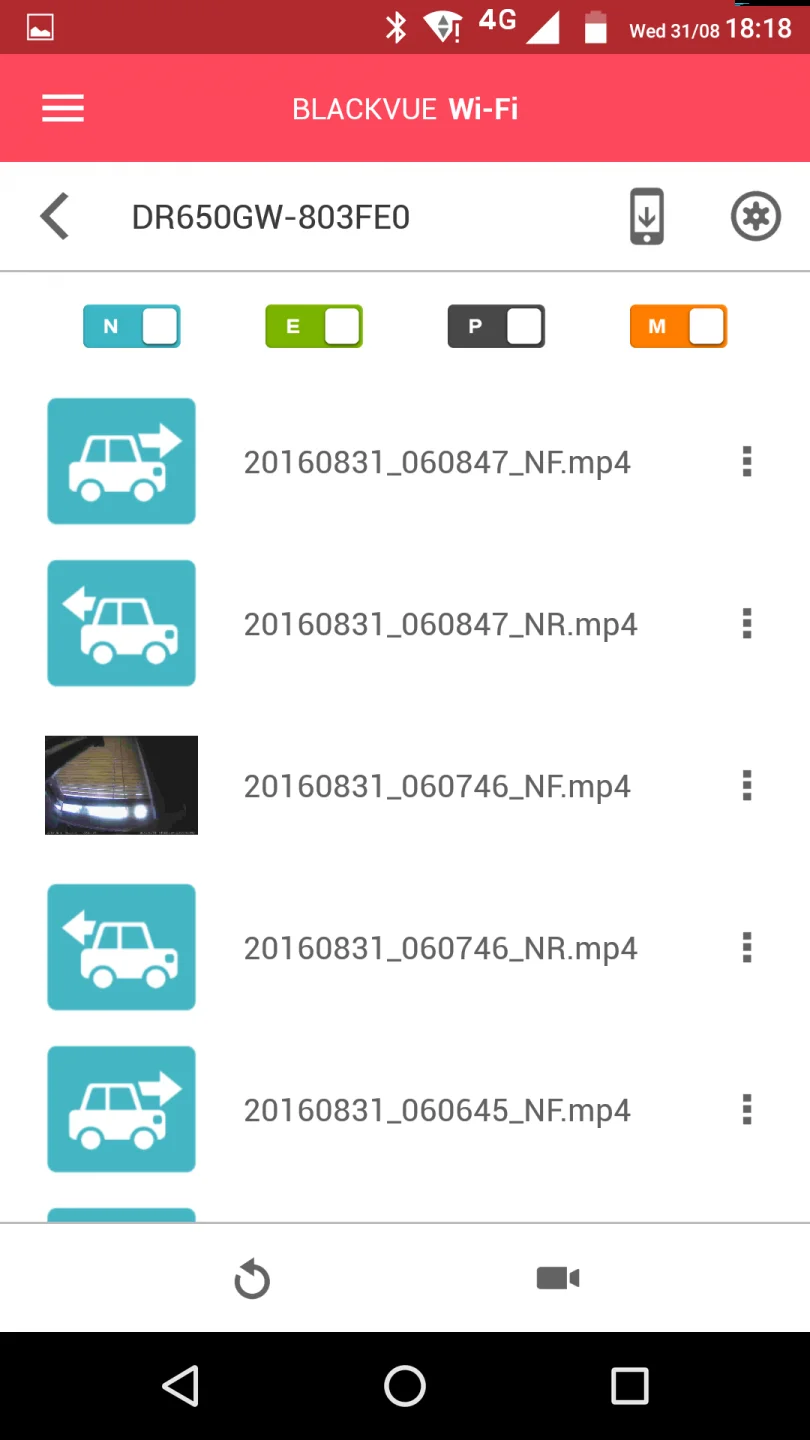Open the phone download icon
This screenshot has width=810, height=1440.
(x=647, y=217)
